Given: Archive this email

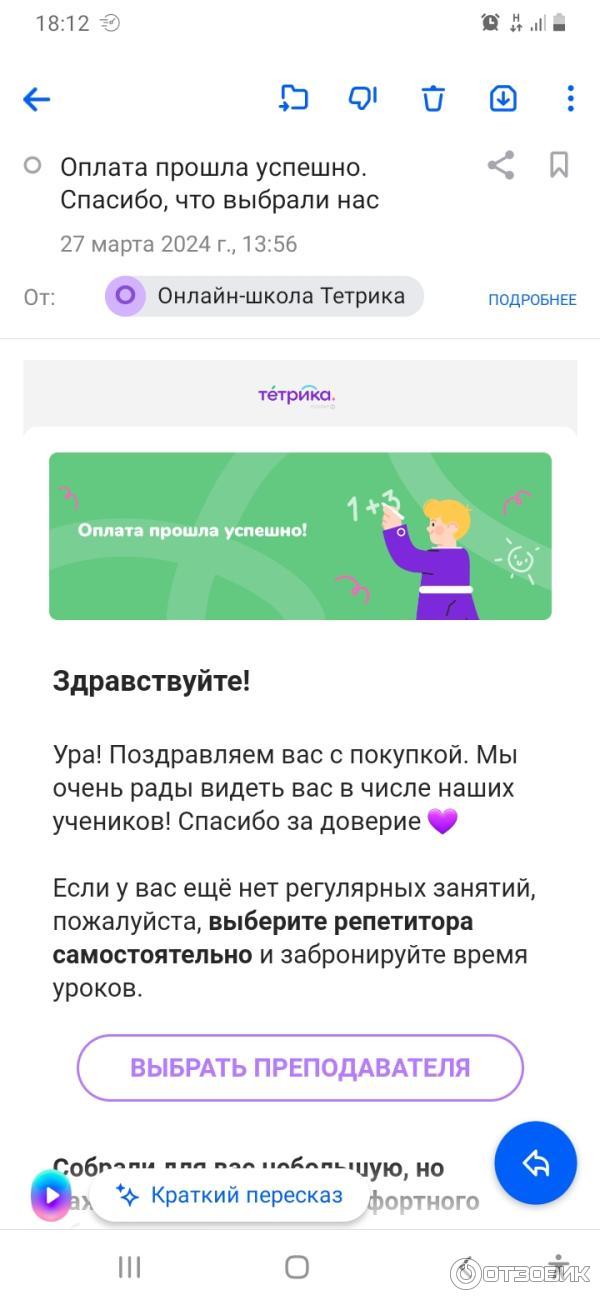Looking at the screenshot, I should click(502, 98).
